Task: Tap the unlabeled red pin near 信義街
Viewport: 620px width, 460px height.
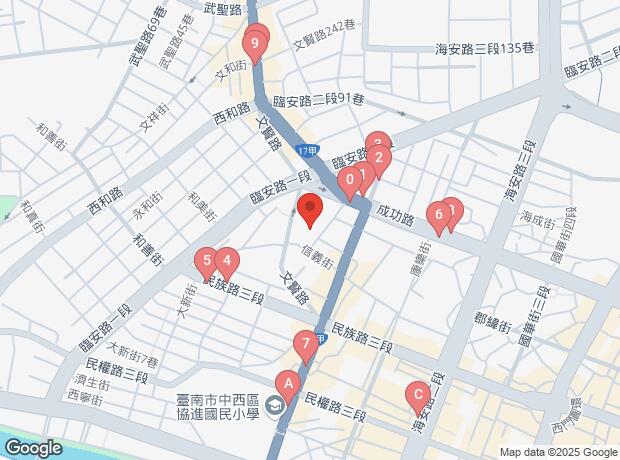Action: pyautogui.click(x=310, y=211)
